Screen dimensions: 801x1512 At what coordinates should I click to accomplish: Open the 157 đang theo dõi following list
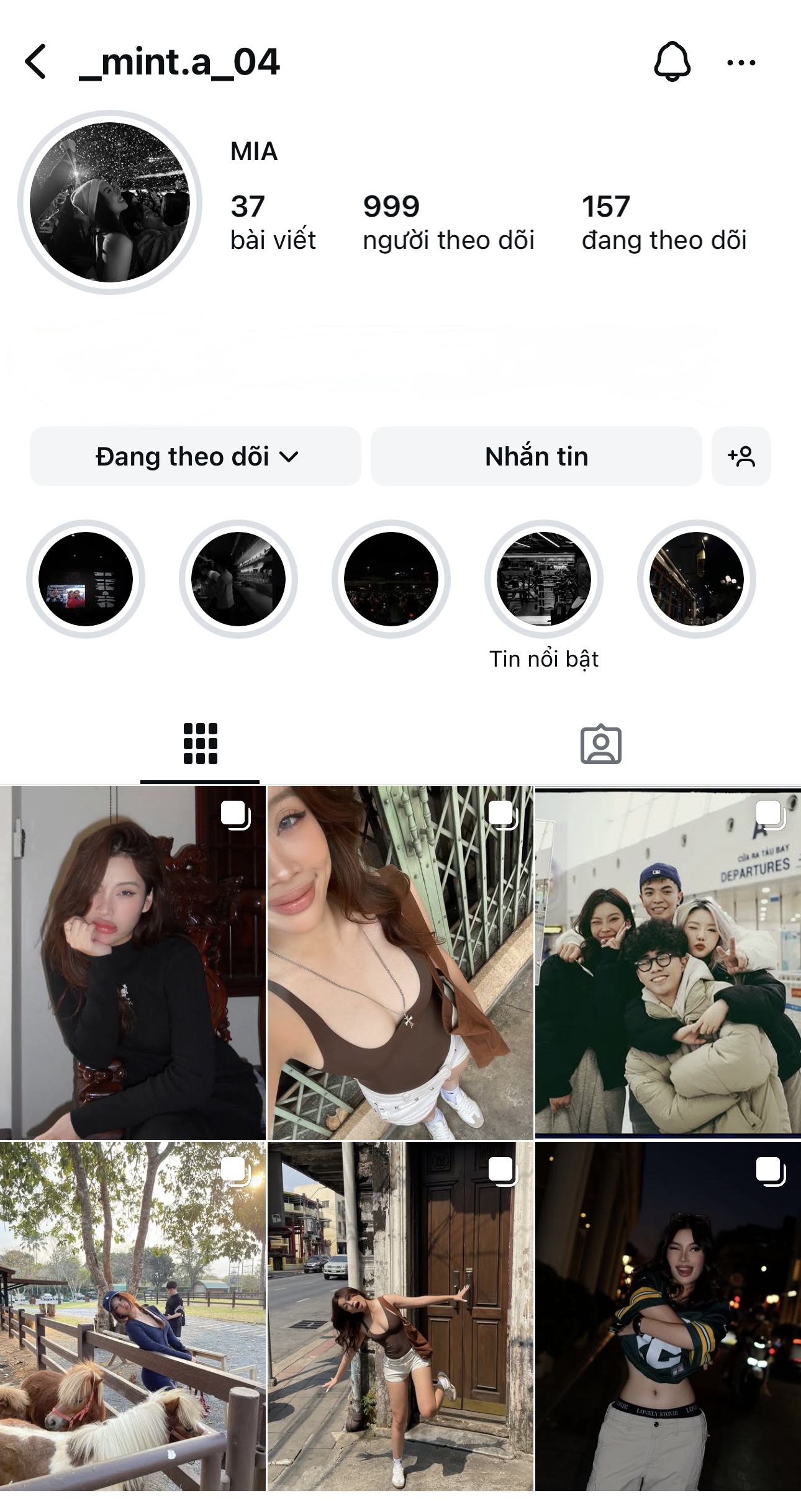coord(663,223)
